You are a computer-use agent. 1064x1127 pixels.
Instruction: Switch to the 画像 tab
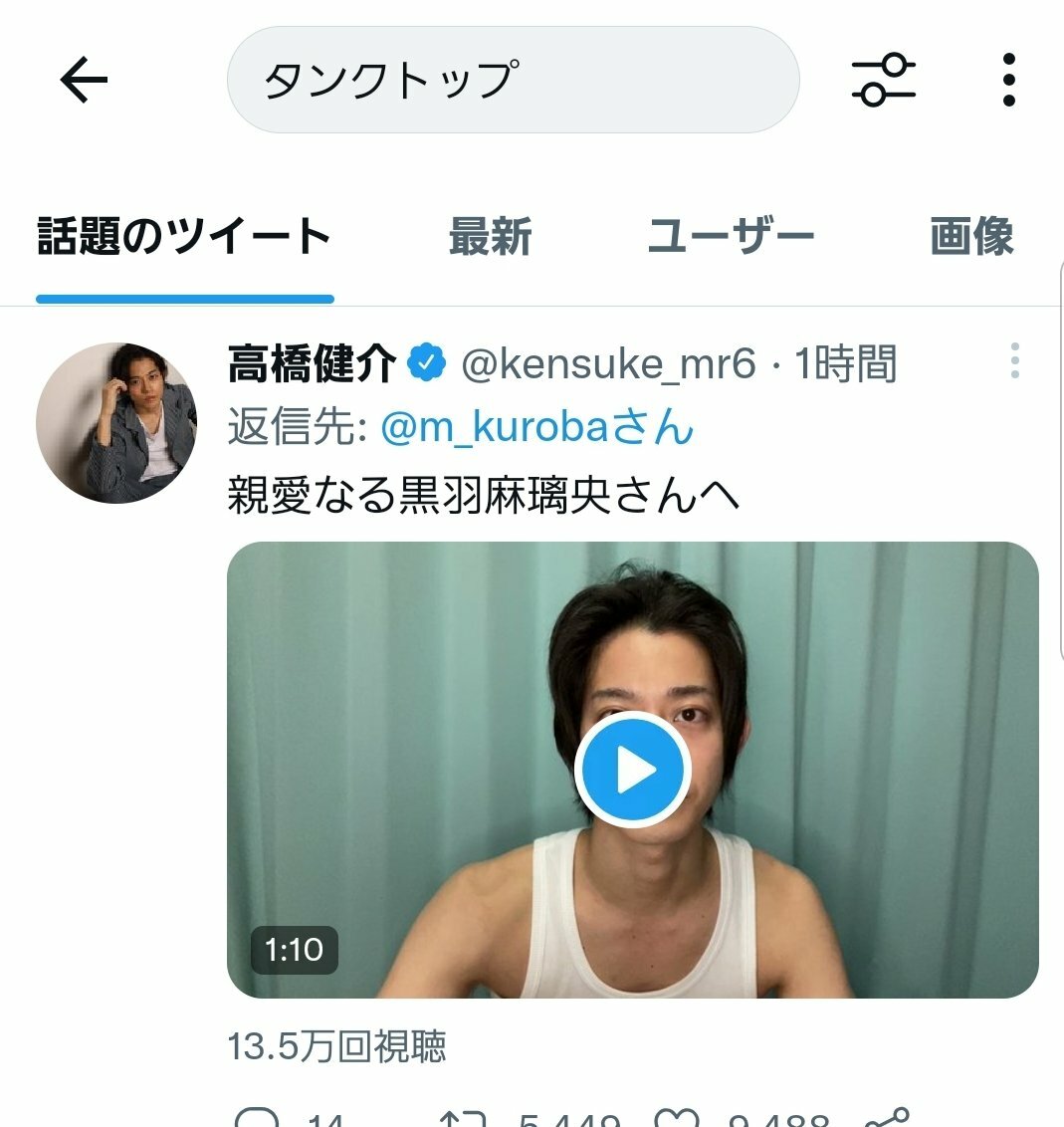[971, 237]
